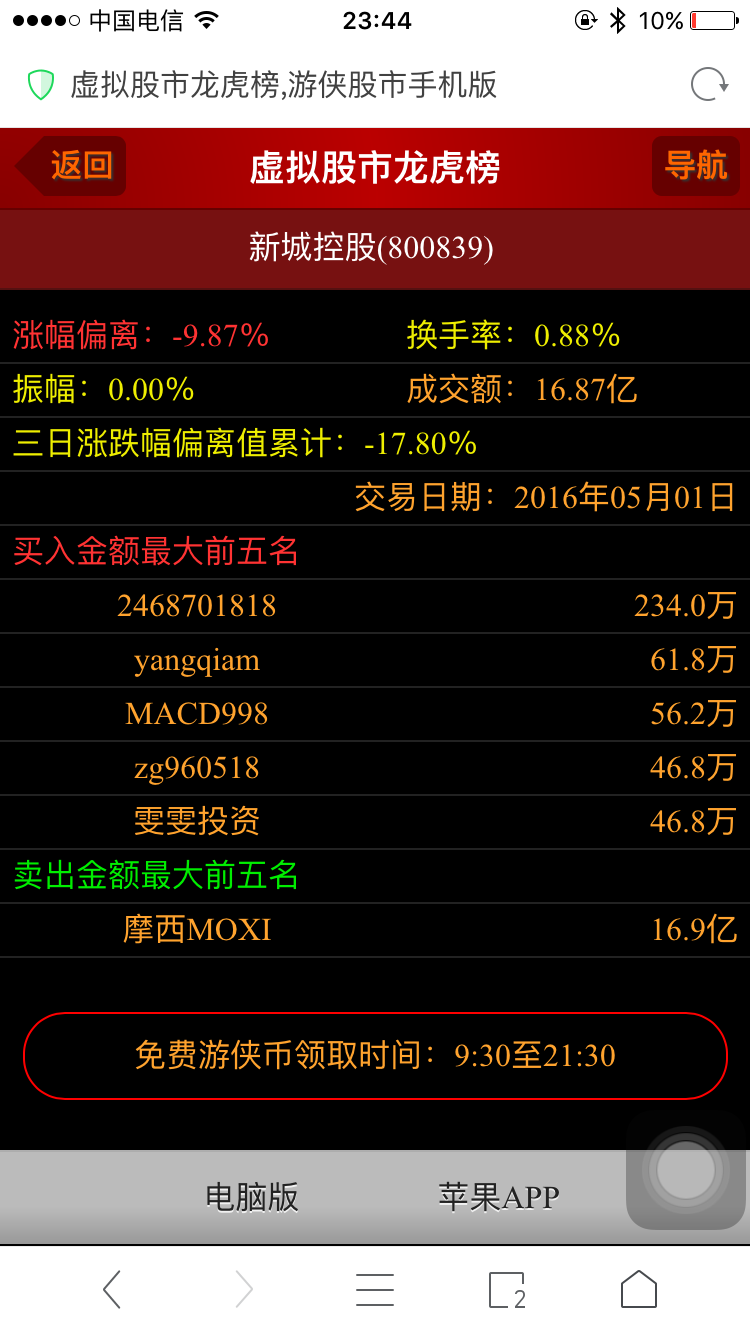Open buyer 雯雯投资's profile

[x=197, y=822]
